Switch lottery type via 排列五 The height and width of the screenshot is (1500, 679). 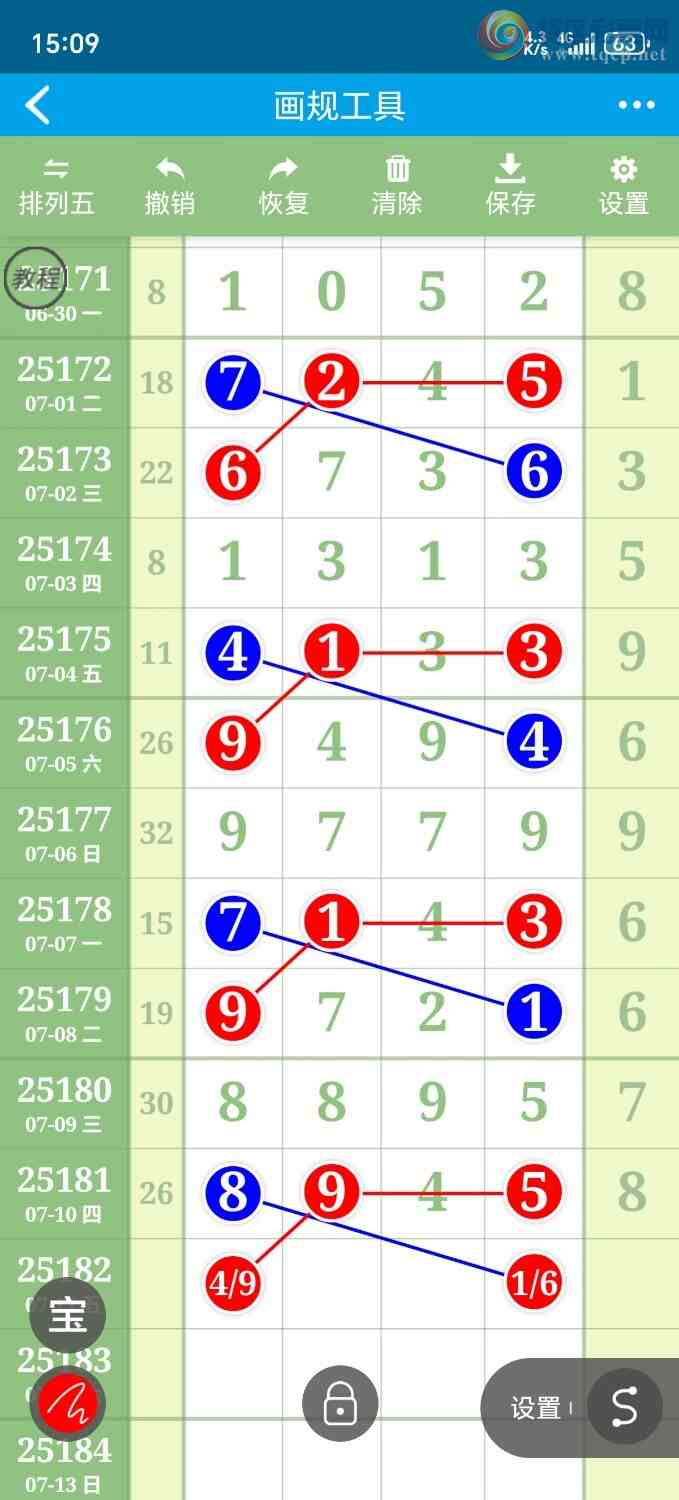coord(56,187)
